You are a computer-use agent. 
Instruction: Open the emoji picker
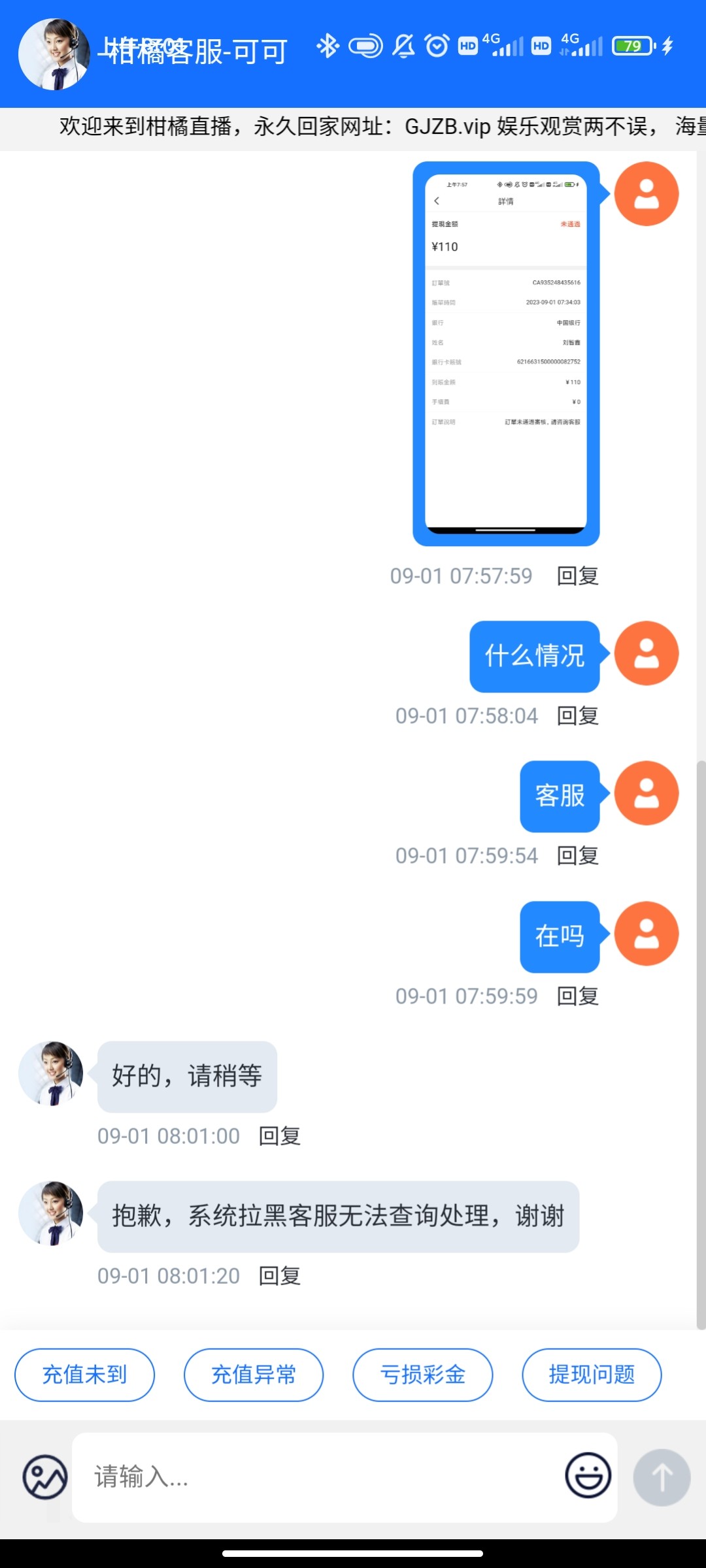588,1476
